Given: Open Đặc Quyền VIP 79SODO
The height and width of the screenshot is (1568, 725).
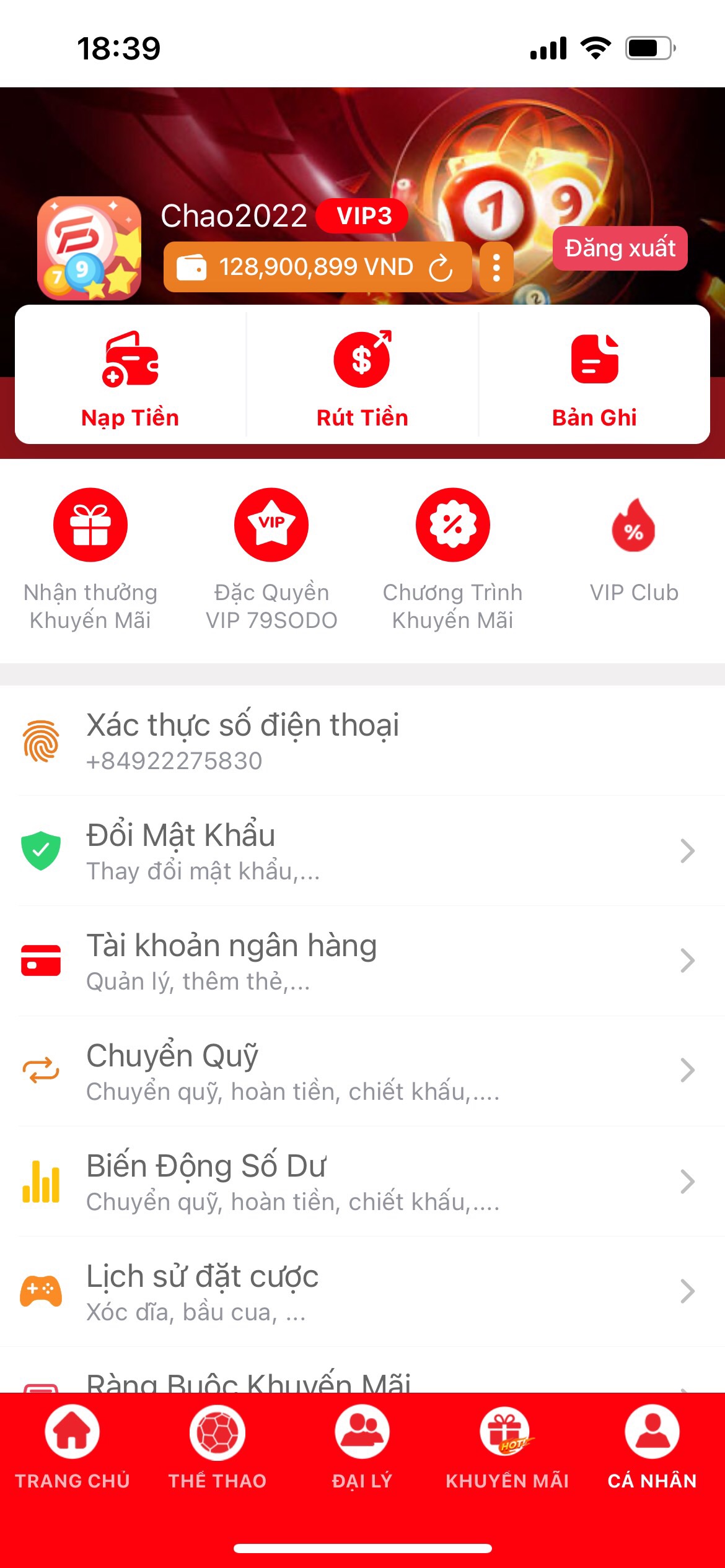Looking at the screenshot, I should (x=271, y=556).
